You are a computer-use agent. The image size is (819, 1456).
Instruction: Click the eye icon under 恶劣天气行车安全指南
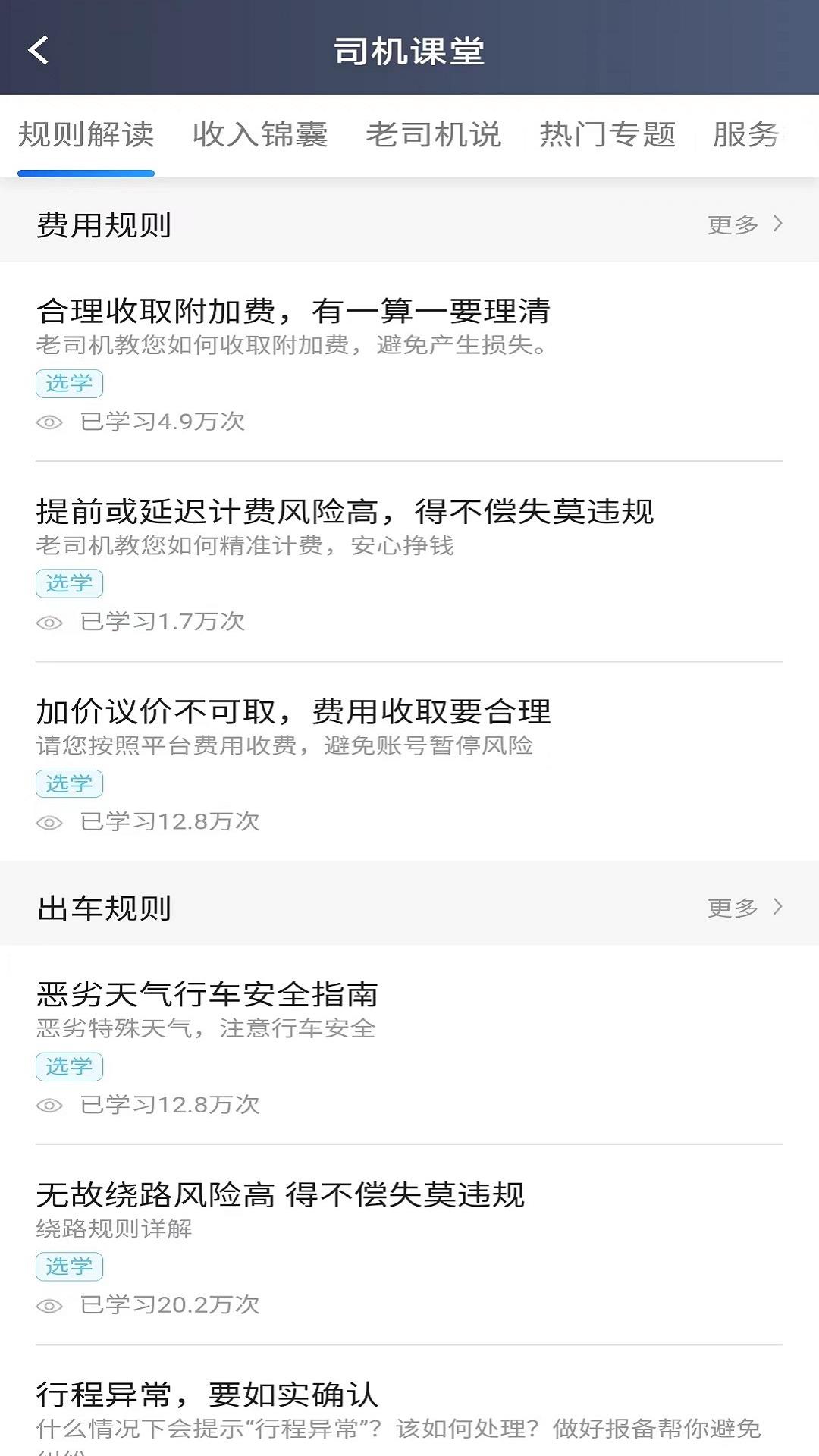point(49,1106)
